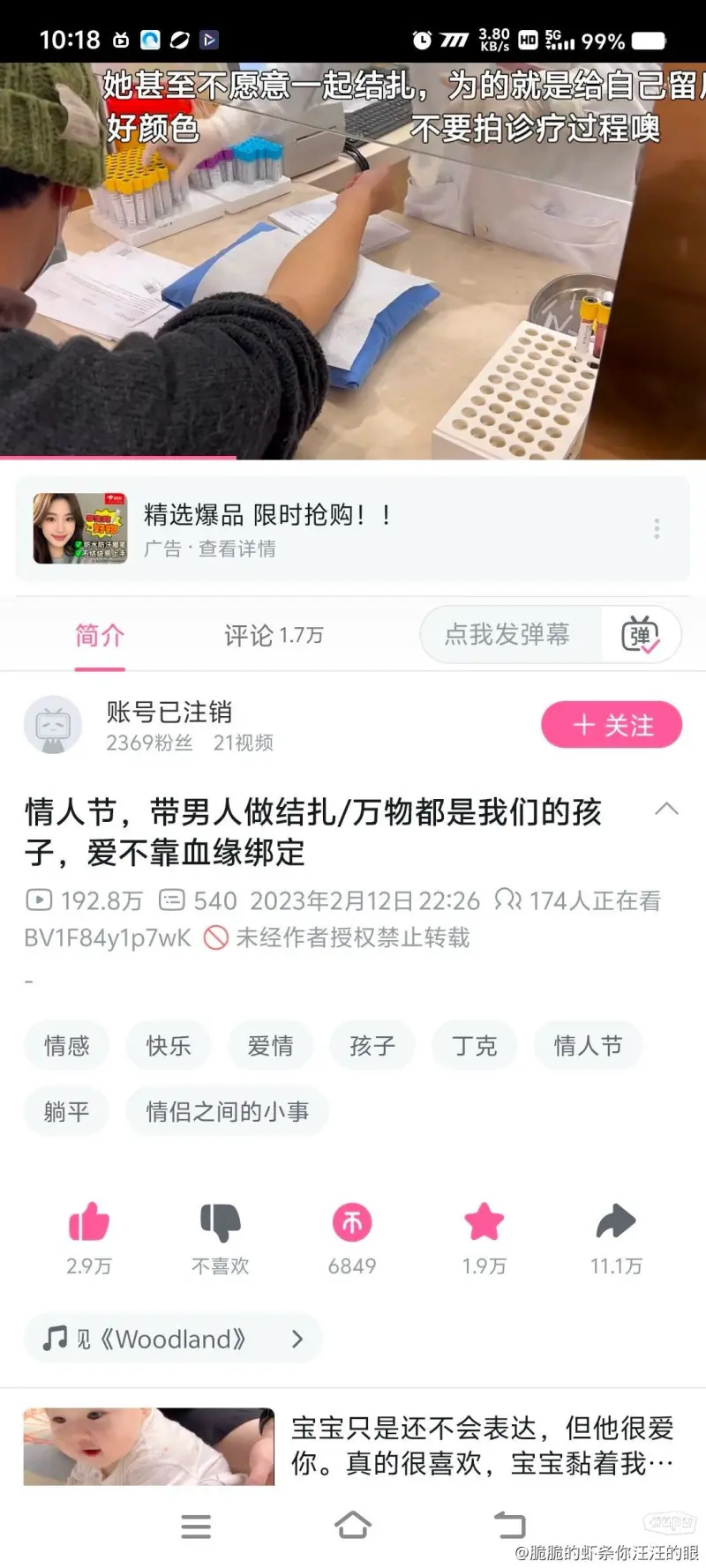
Task: Give coins to this video
Action: pyautogui.click(x=352, y=1224)
